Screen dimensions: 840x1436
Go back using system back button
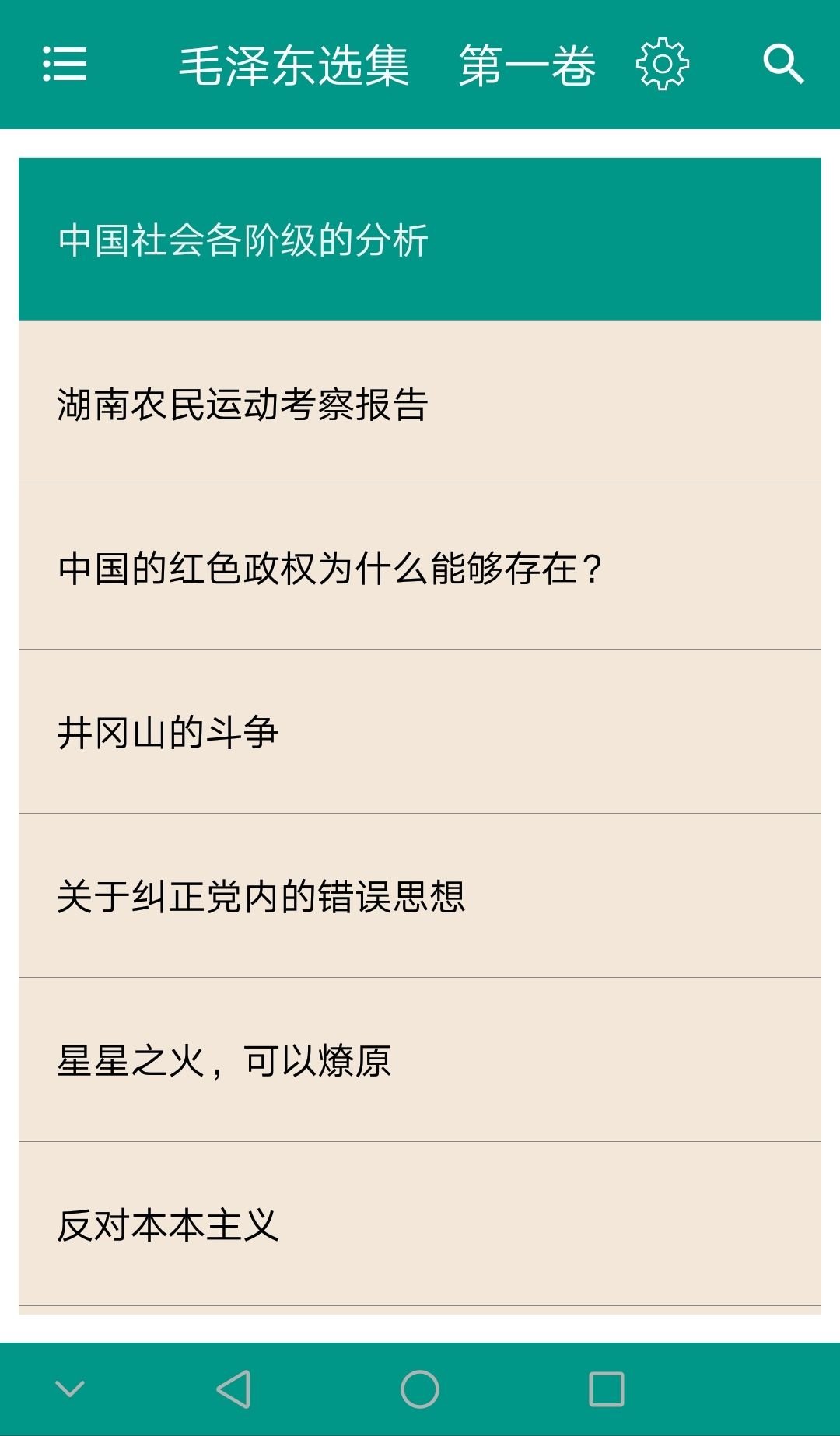coord(233,1389)
